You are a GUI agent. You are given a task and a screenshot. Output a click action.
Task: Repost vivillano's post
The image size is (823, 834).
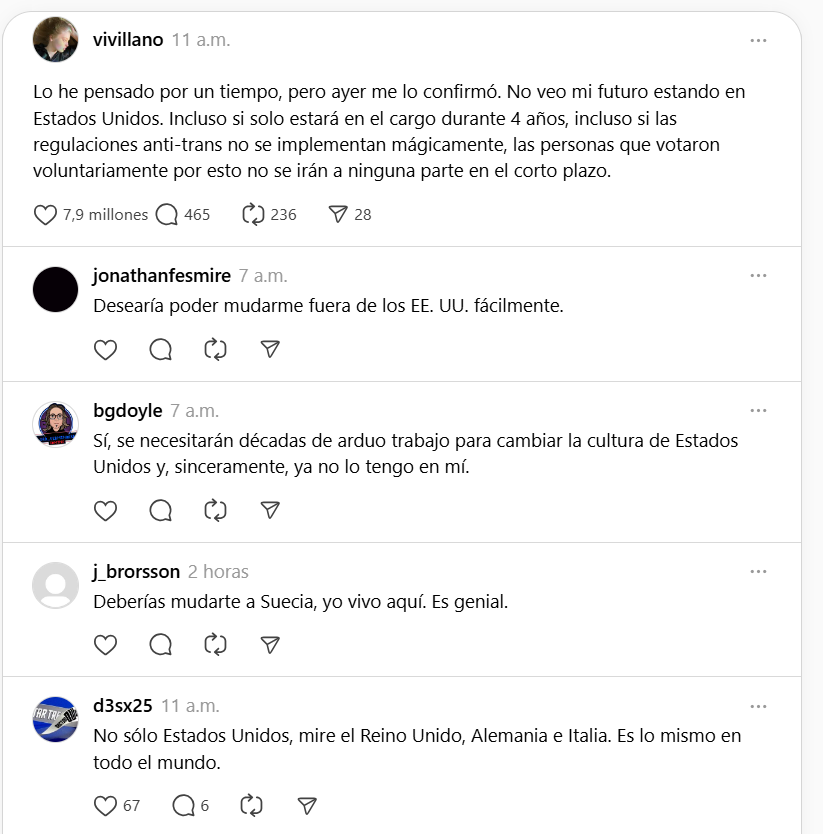coord(253,214)
